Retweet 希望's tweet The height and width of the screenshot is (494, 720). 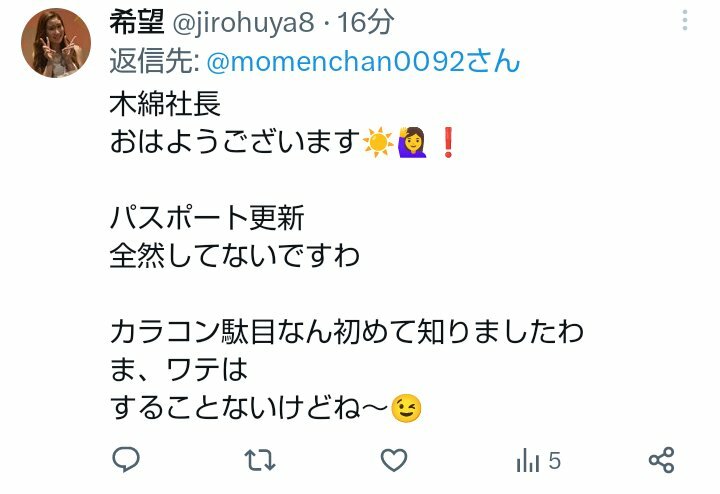pyautogui.click(x=259, y=460)
